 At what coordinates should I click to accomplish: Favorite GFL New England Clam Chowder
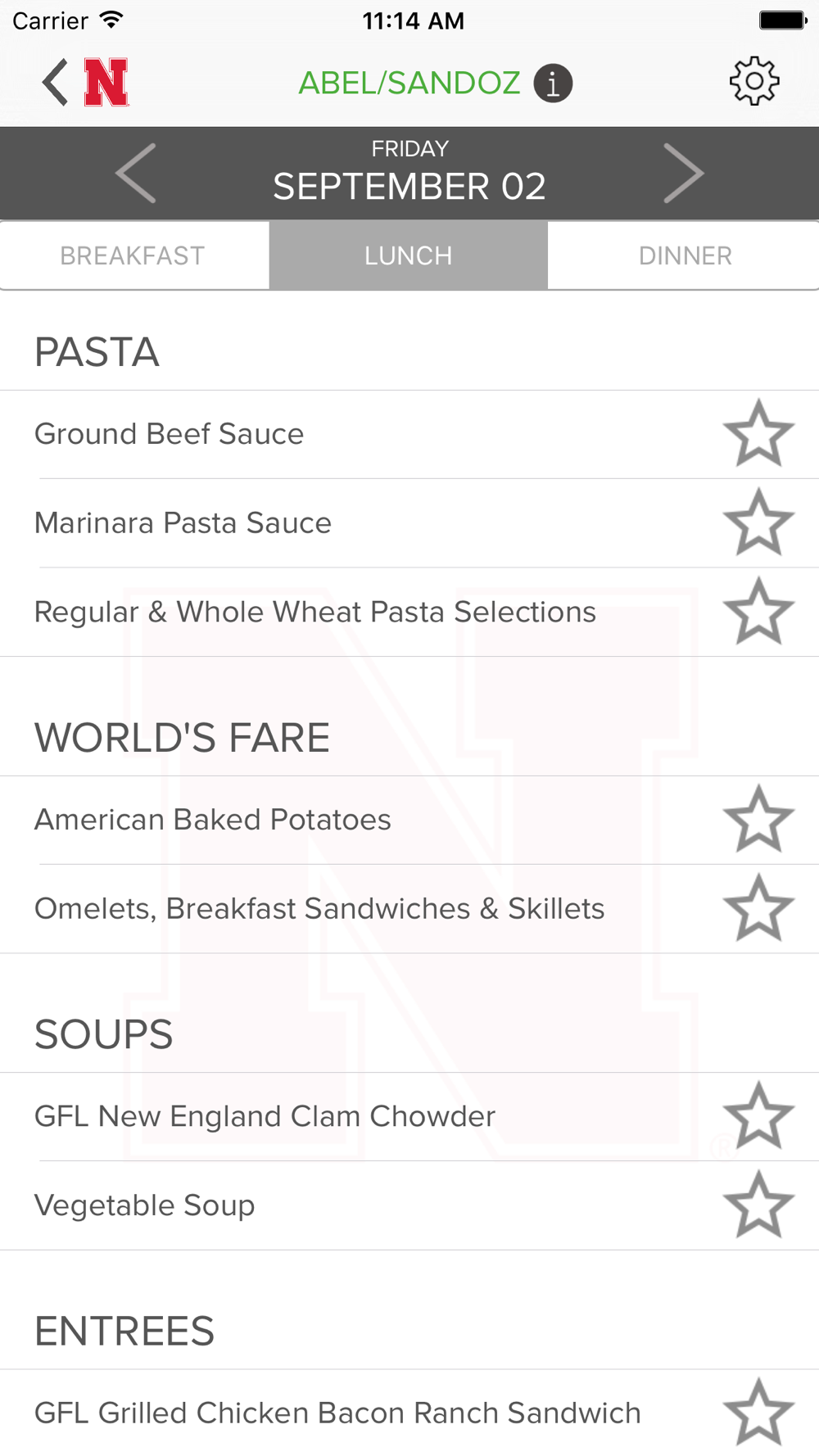[x=758, y=1115]
